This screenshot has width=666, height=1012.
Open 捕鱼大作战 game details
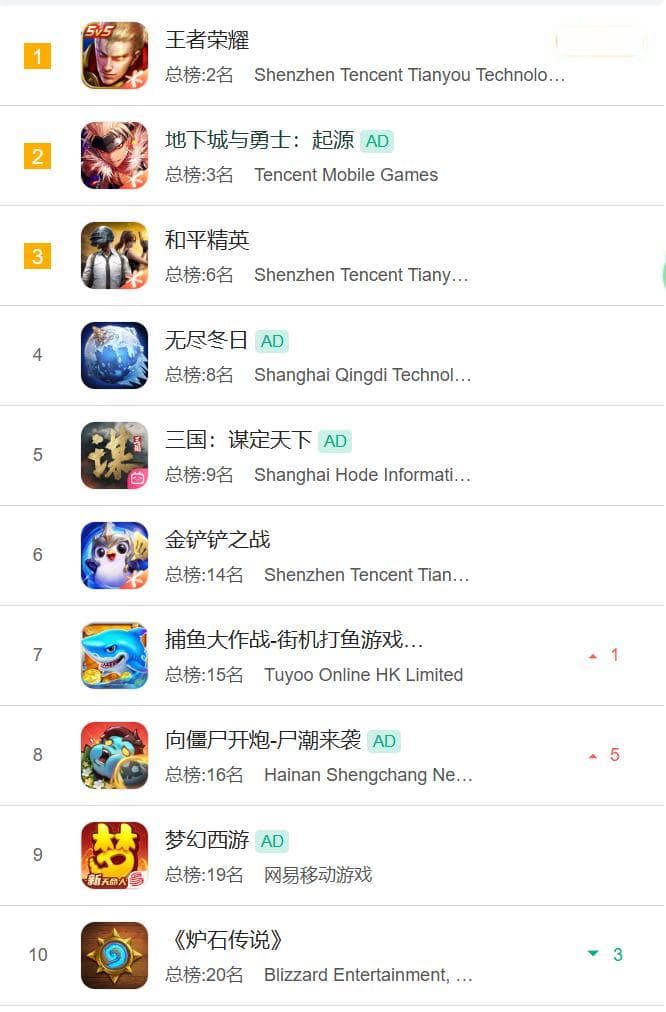coord(293,641)
